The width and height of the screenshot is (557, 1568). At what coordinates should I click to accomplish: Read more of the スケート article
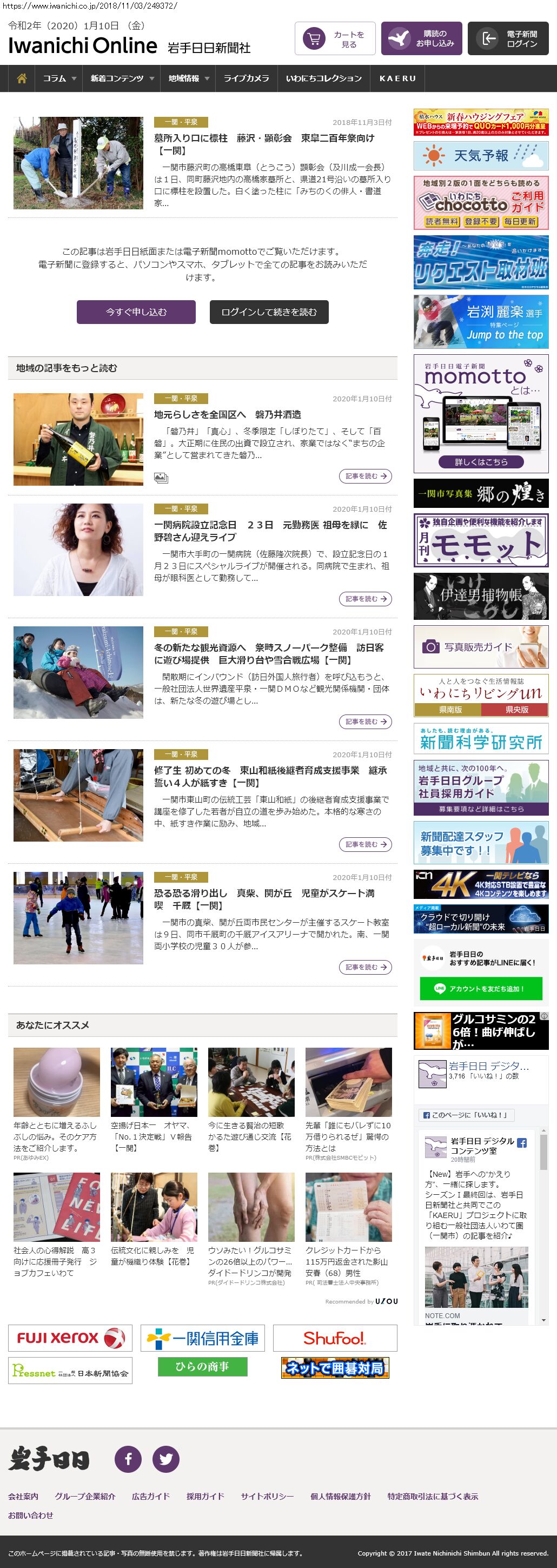[x=365, y=967]
